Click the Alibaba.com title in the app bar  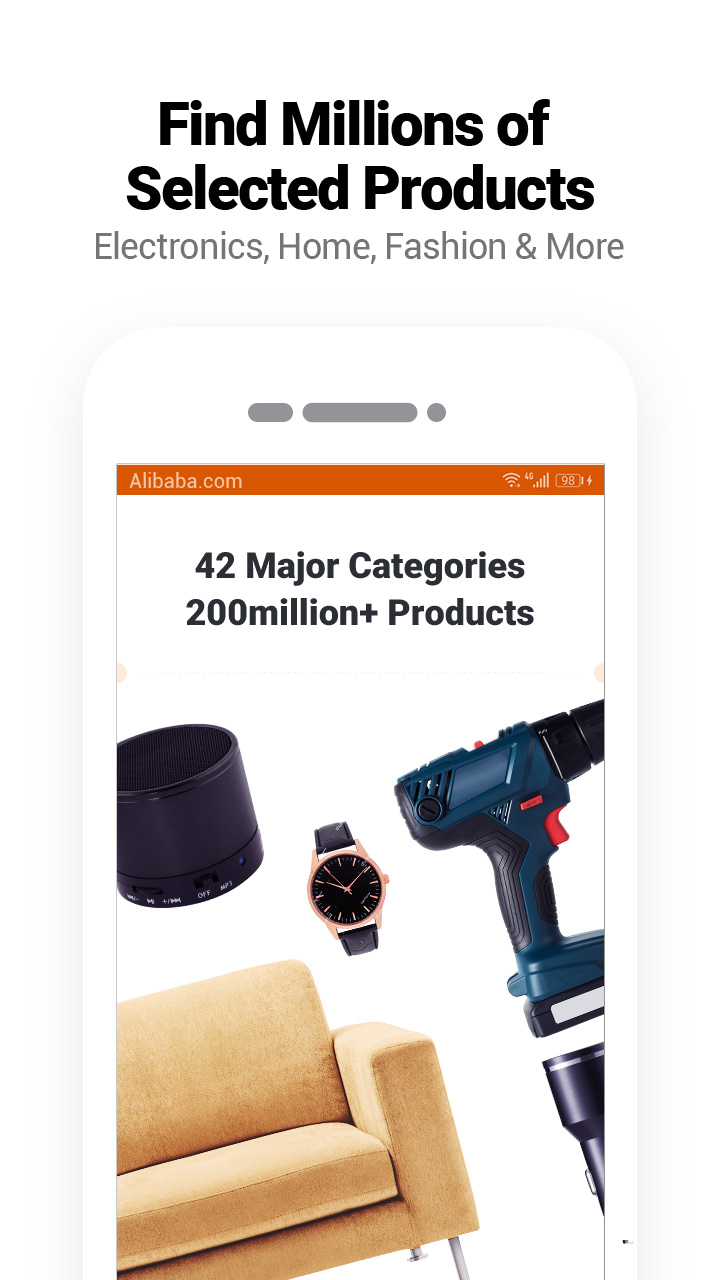[185, 481]
